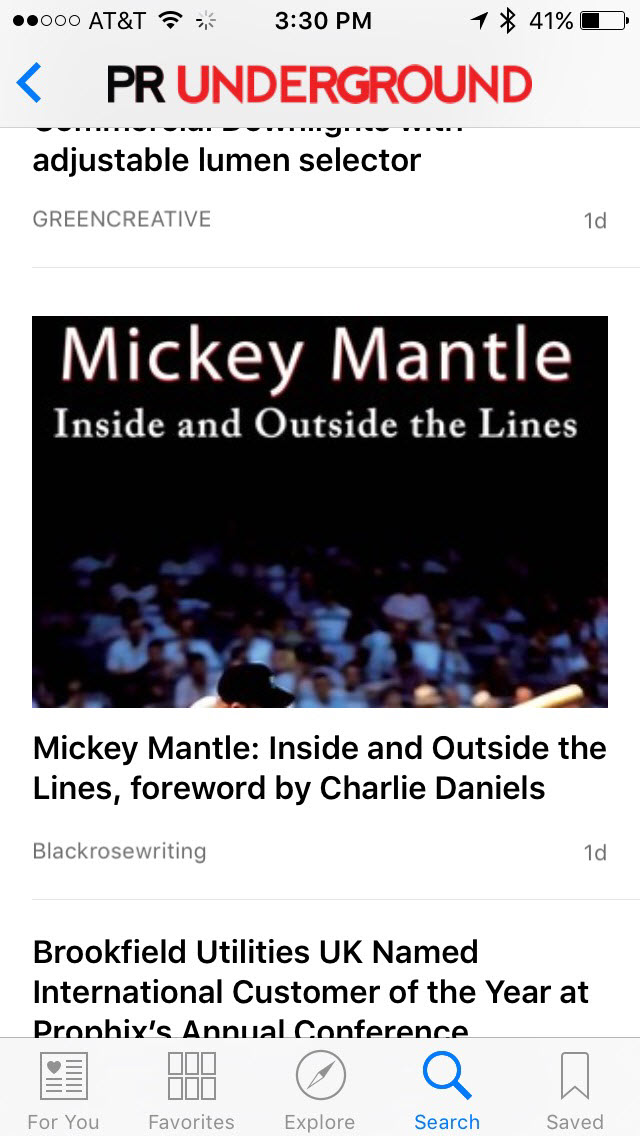Open the GREENCREATIVE adjustable lumen selector article
640x1136 pixels.
point(227,159)
